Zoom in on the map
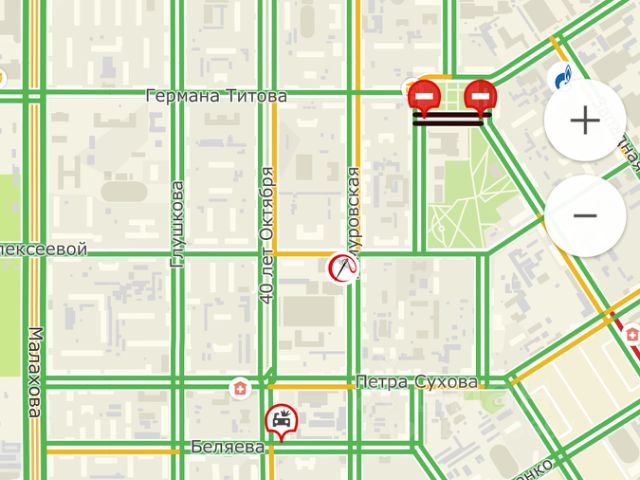Viewport: 640px width, 480px height. (x=585, y=121)
